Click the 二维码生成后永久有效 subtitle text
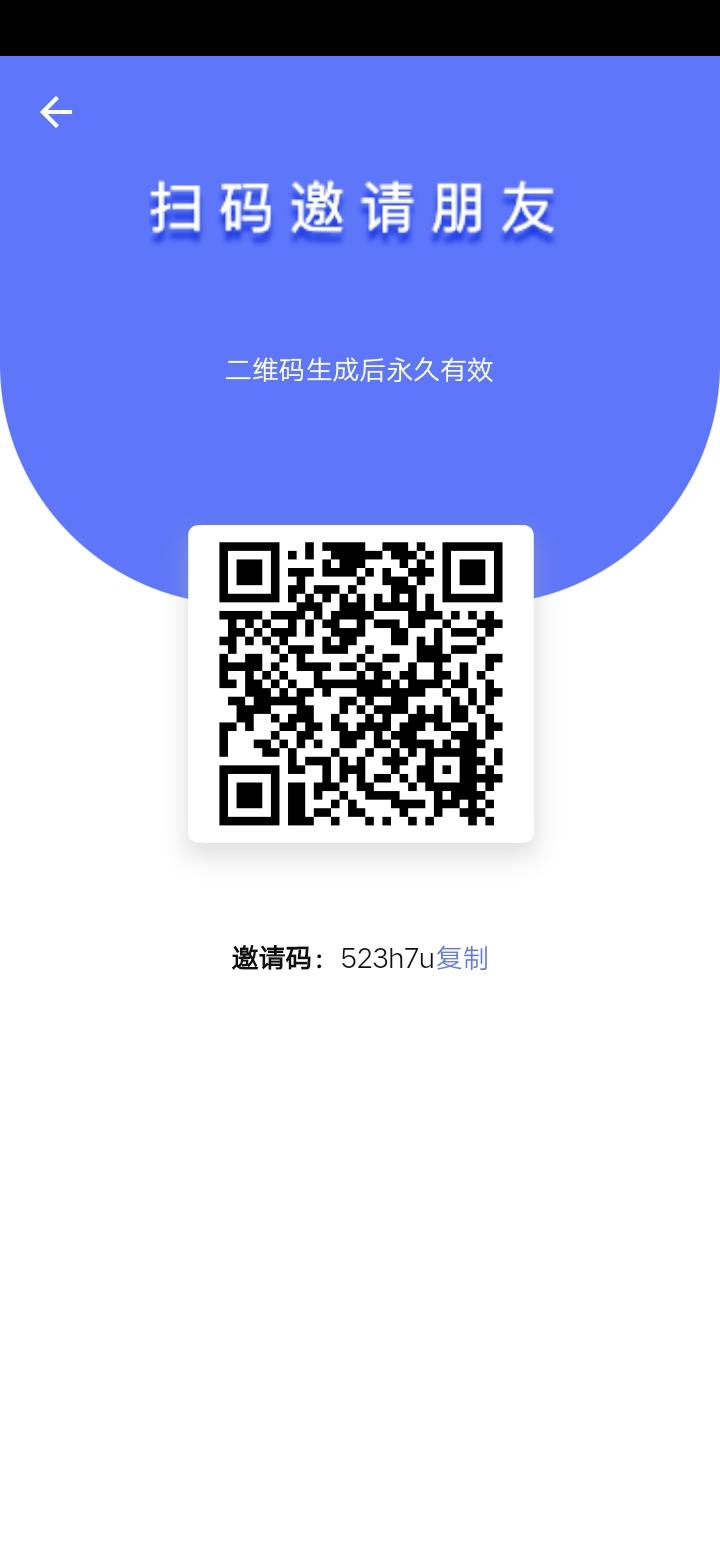720x1544 pixels. pyautogui.click(x=360, y=371)
